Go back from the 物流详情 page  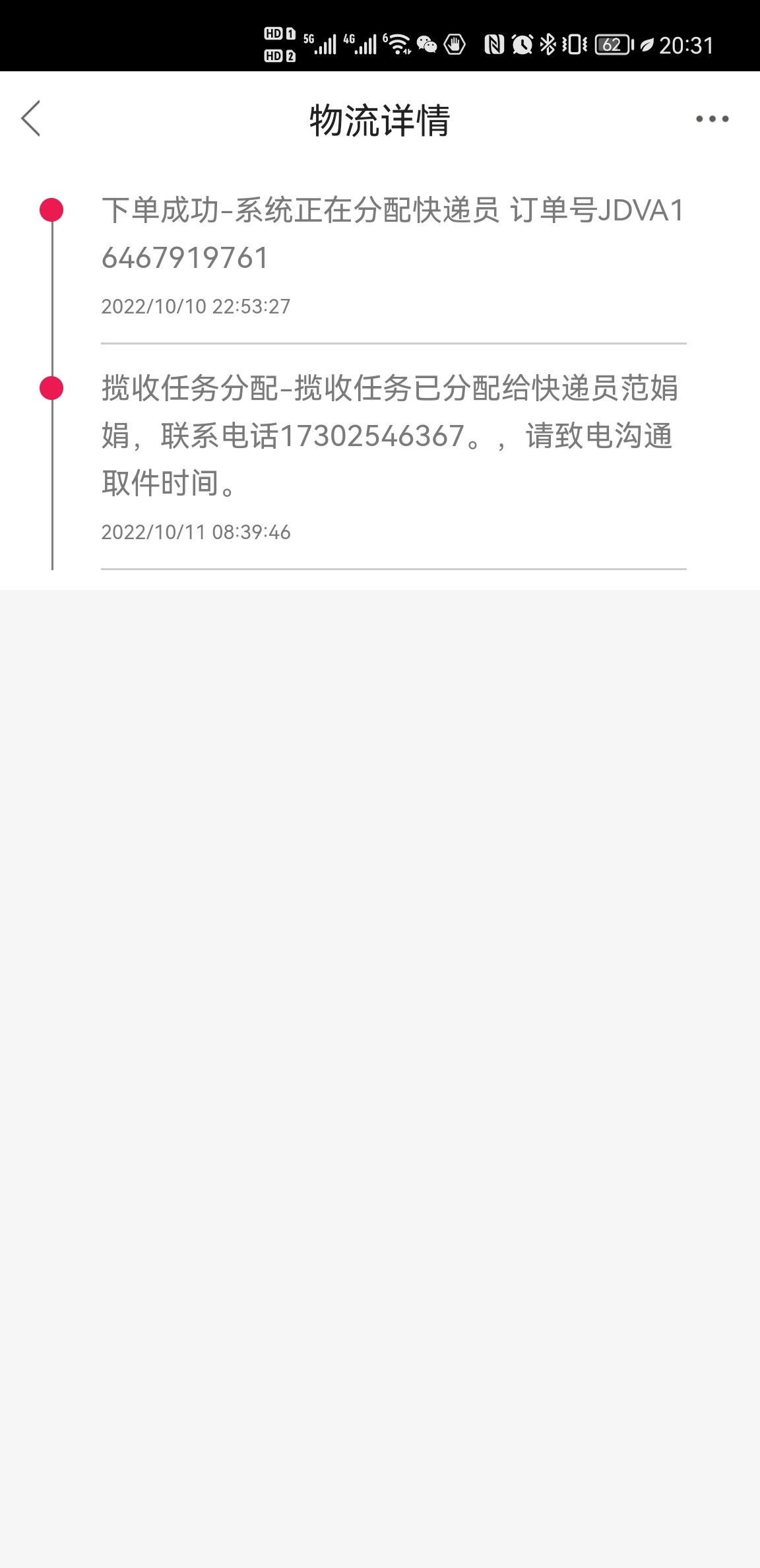click(31, 119)
